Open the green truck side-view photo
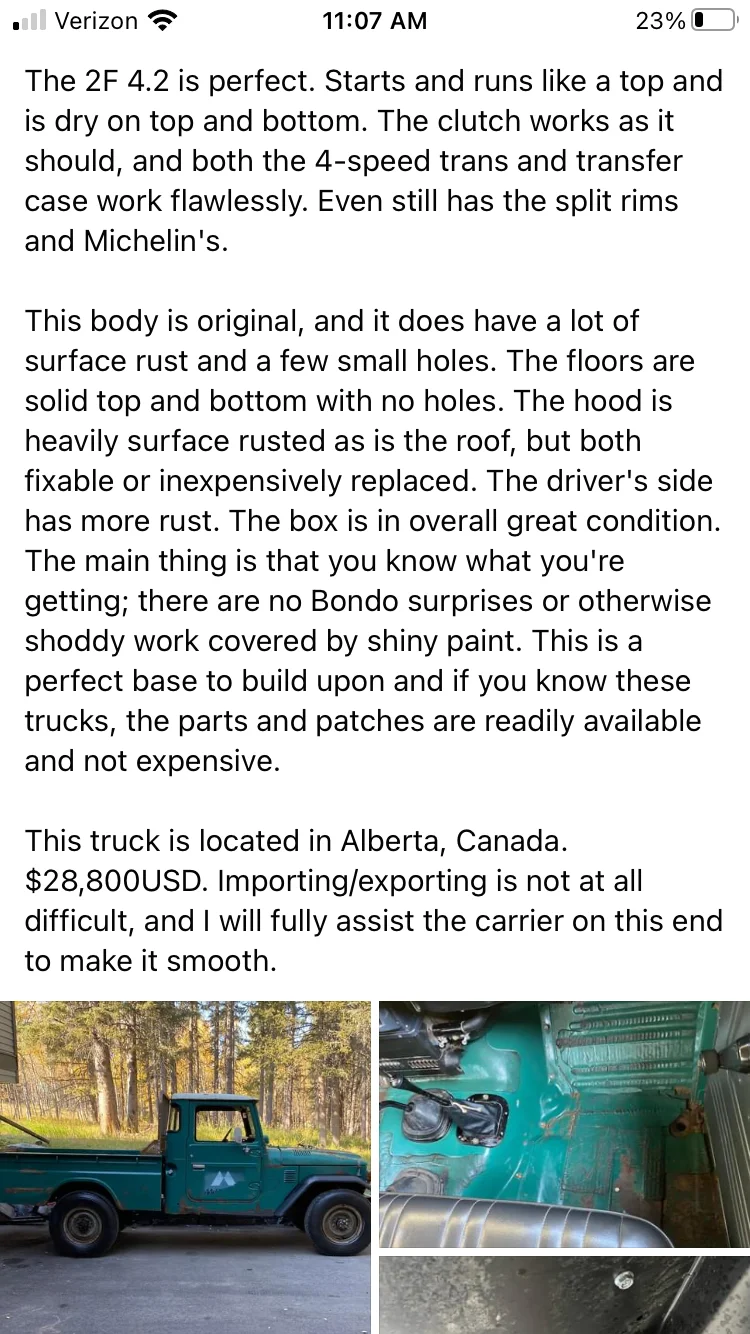Viewport: 750px width, 1334px height. pyautogui.click(x=185, y=1165)
